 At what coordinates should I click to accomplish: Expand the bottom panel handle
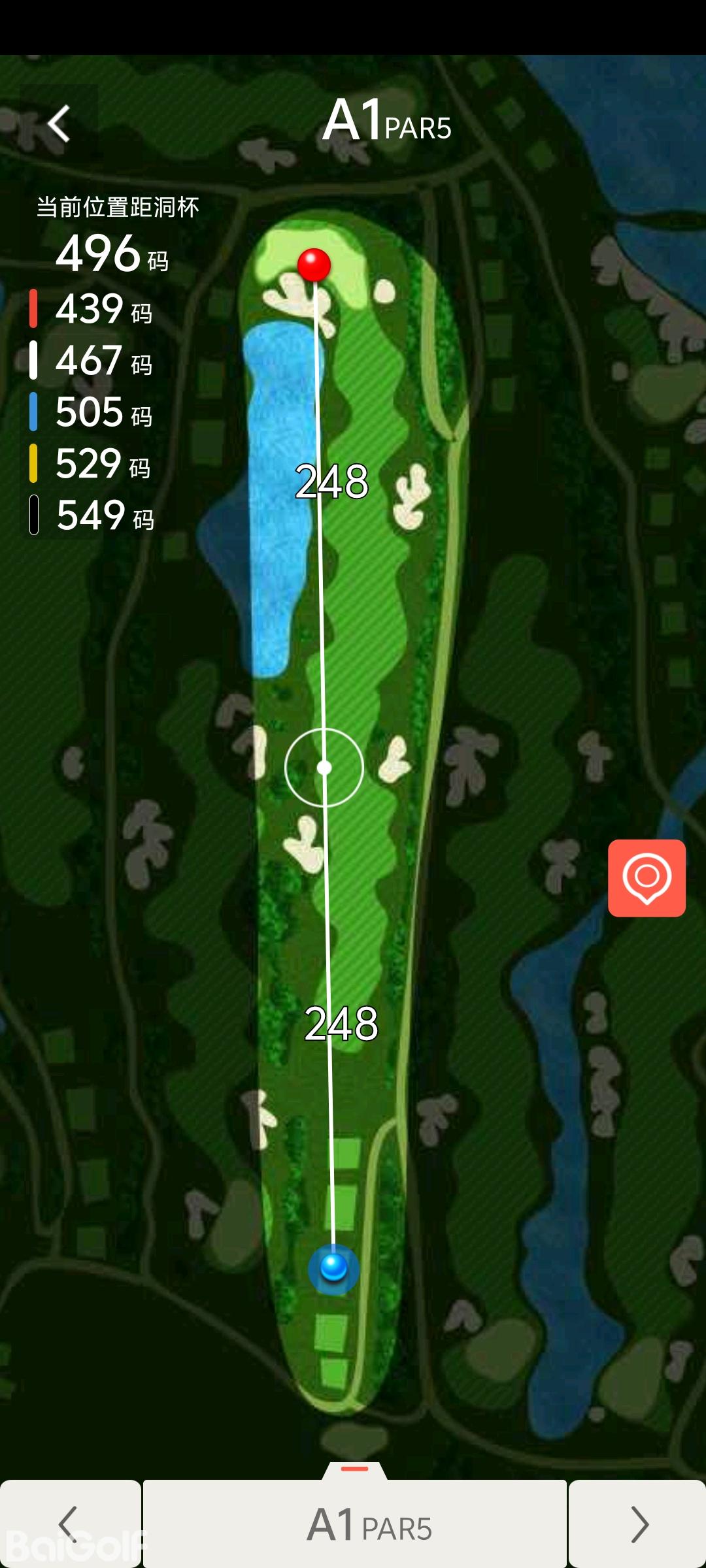[355, 1469]
